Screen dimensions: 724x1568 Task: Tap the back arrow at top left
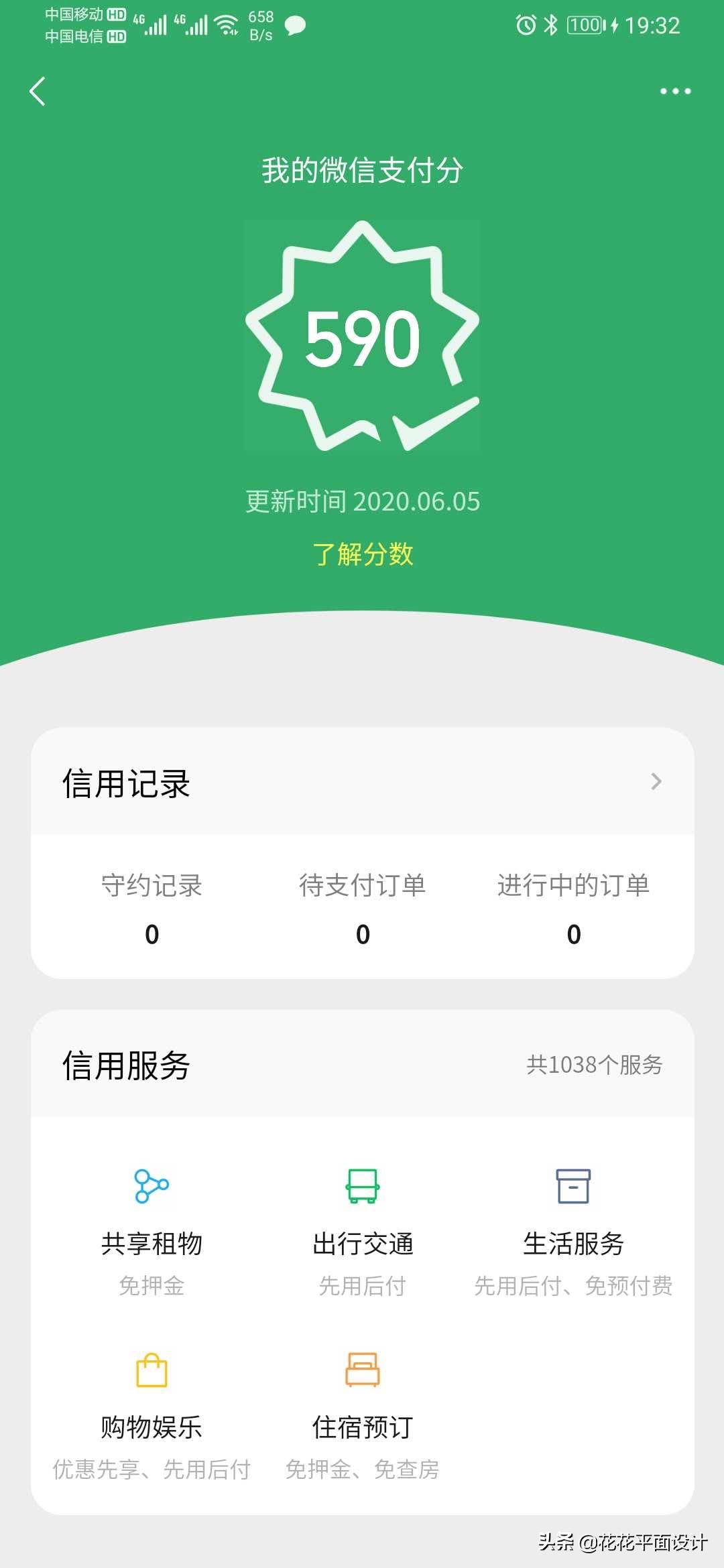point(37,92)
